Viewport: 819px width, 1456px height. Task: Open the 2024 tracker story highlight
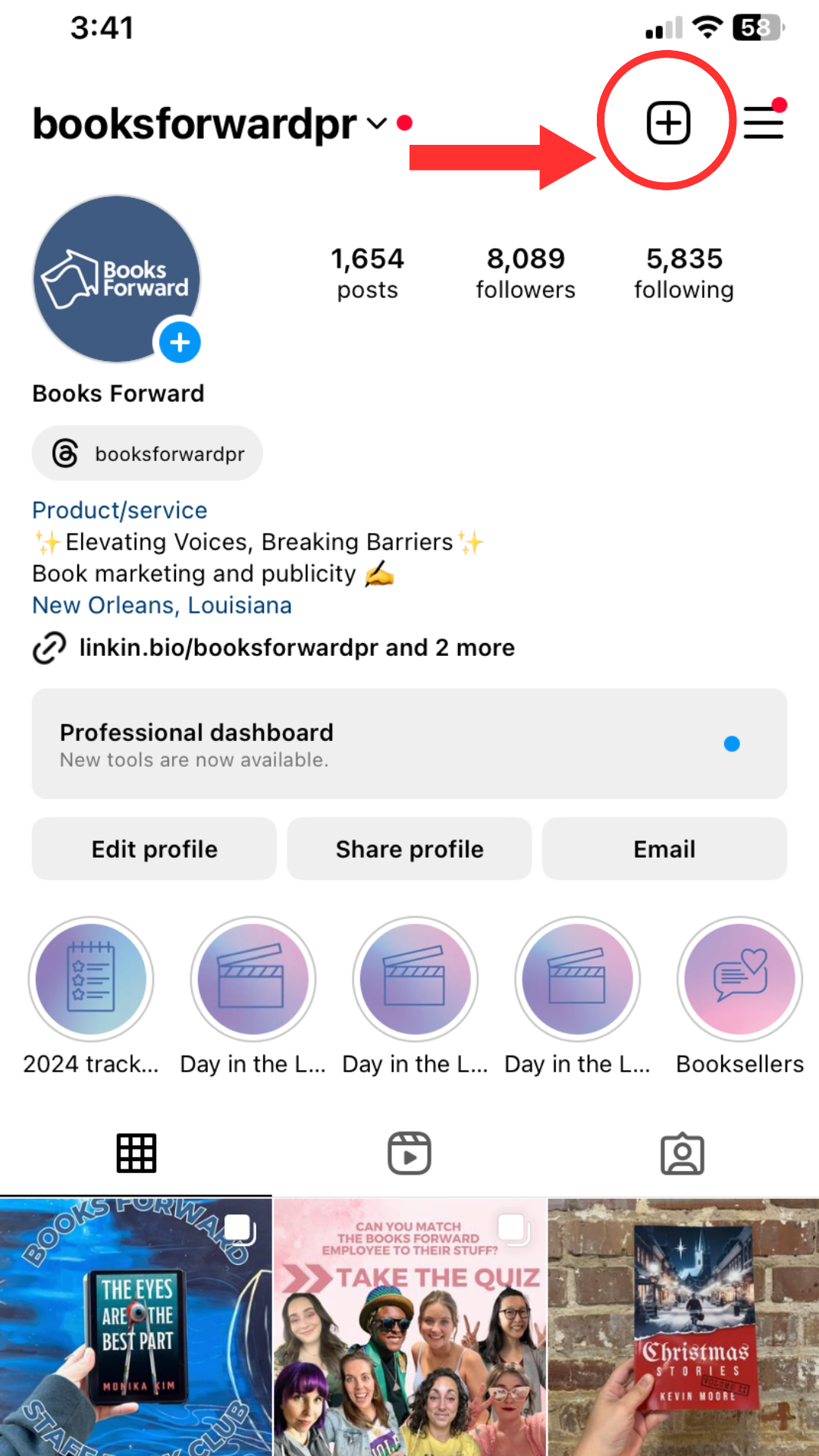[x=89, y=979]
